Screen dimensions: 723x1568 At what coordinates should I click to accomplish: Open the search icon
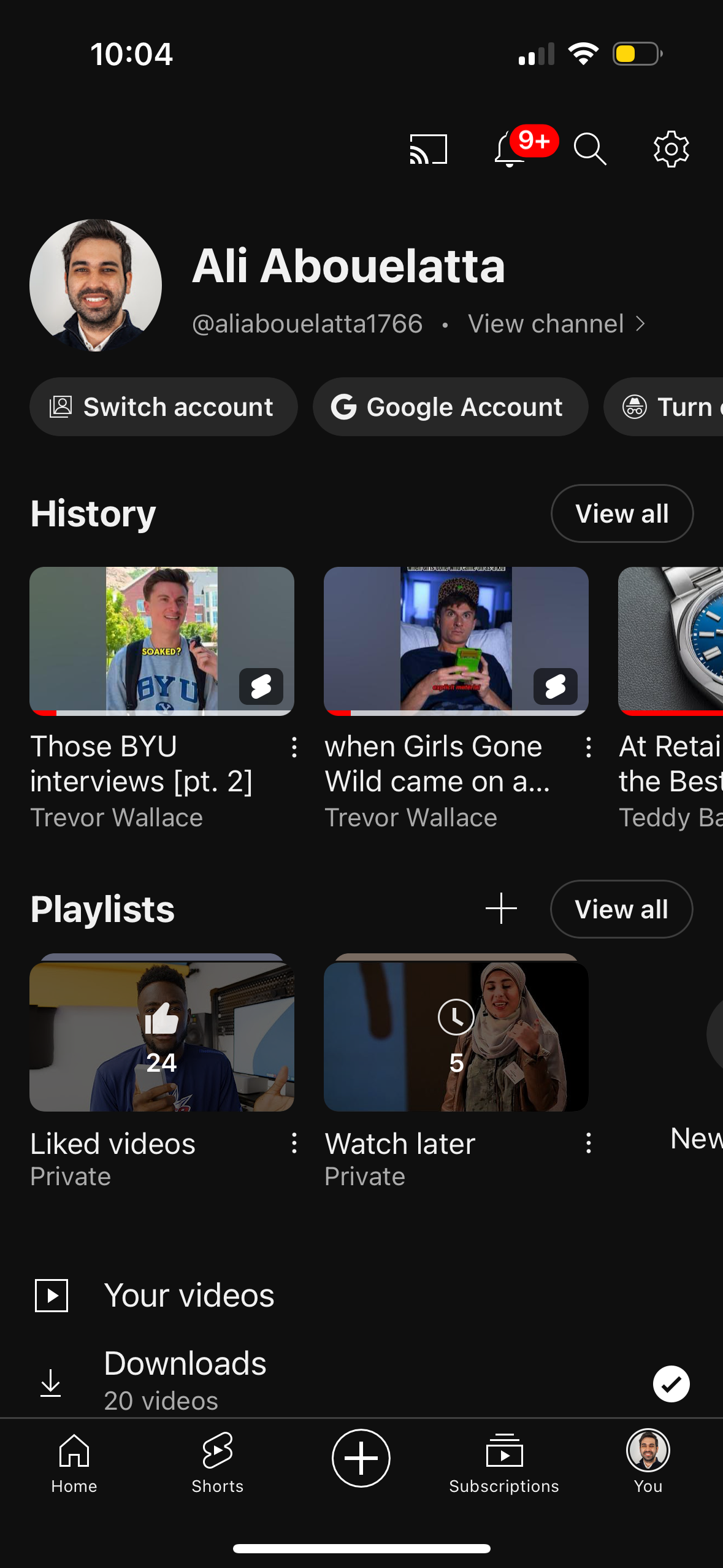click(589, 149)
